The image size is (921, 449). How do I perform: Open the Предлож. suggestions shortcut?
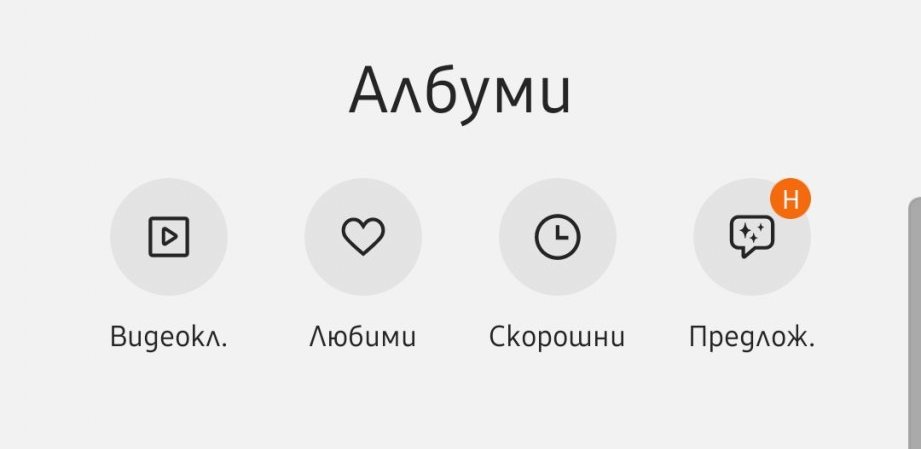[x=751, y=237]
